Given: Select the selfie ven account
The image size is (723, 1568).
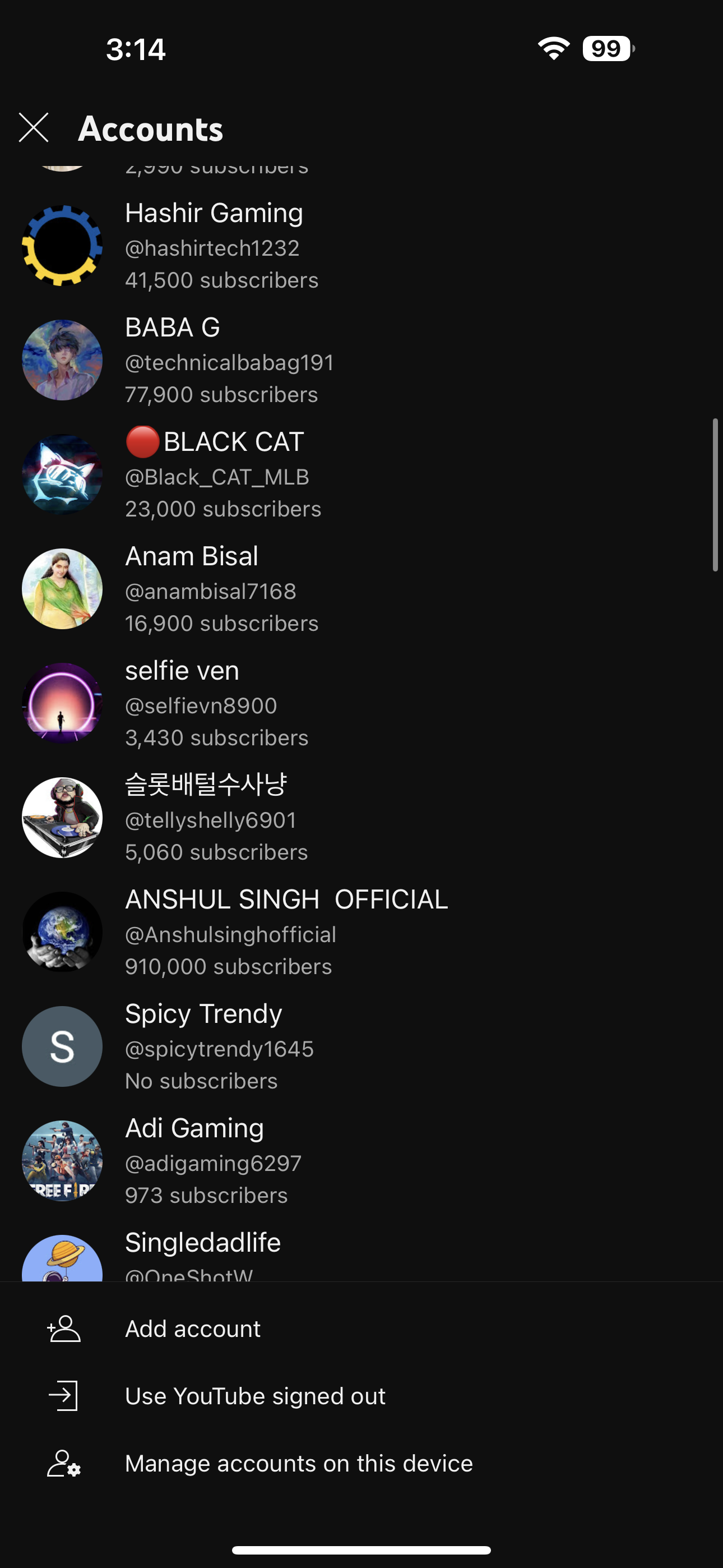Looking at the screenshot, I should (361, 704).
